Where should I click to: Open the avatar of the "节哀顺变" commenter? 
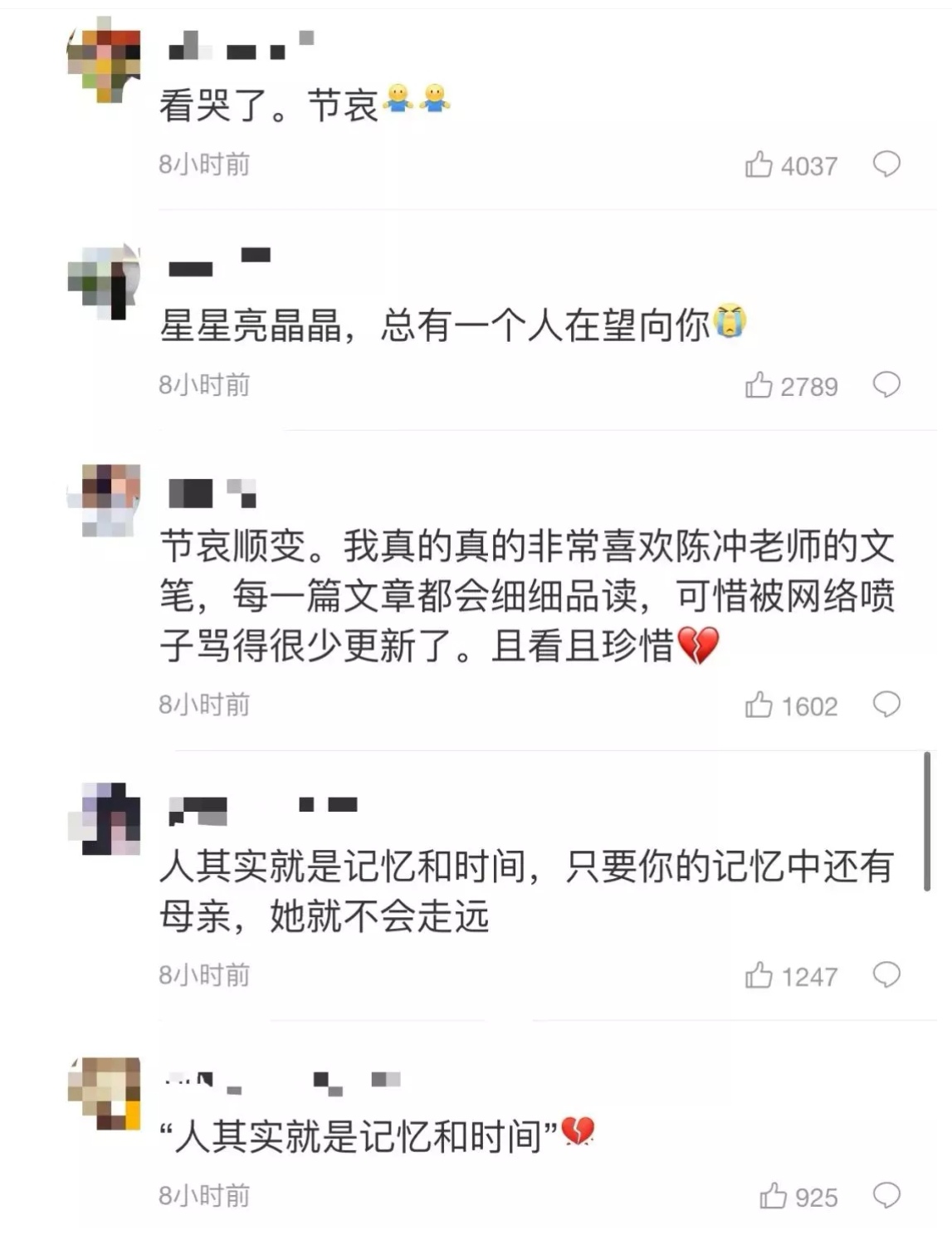105,500
